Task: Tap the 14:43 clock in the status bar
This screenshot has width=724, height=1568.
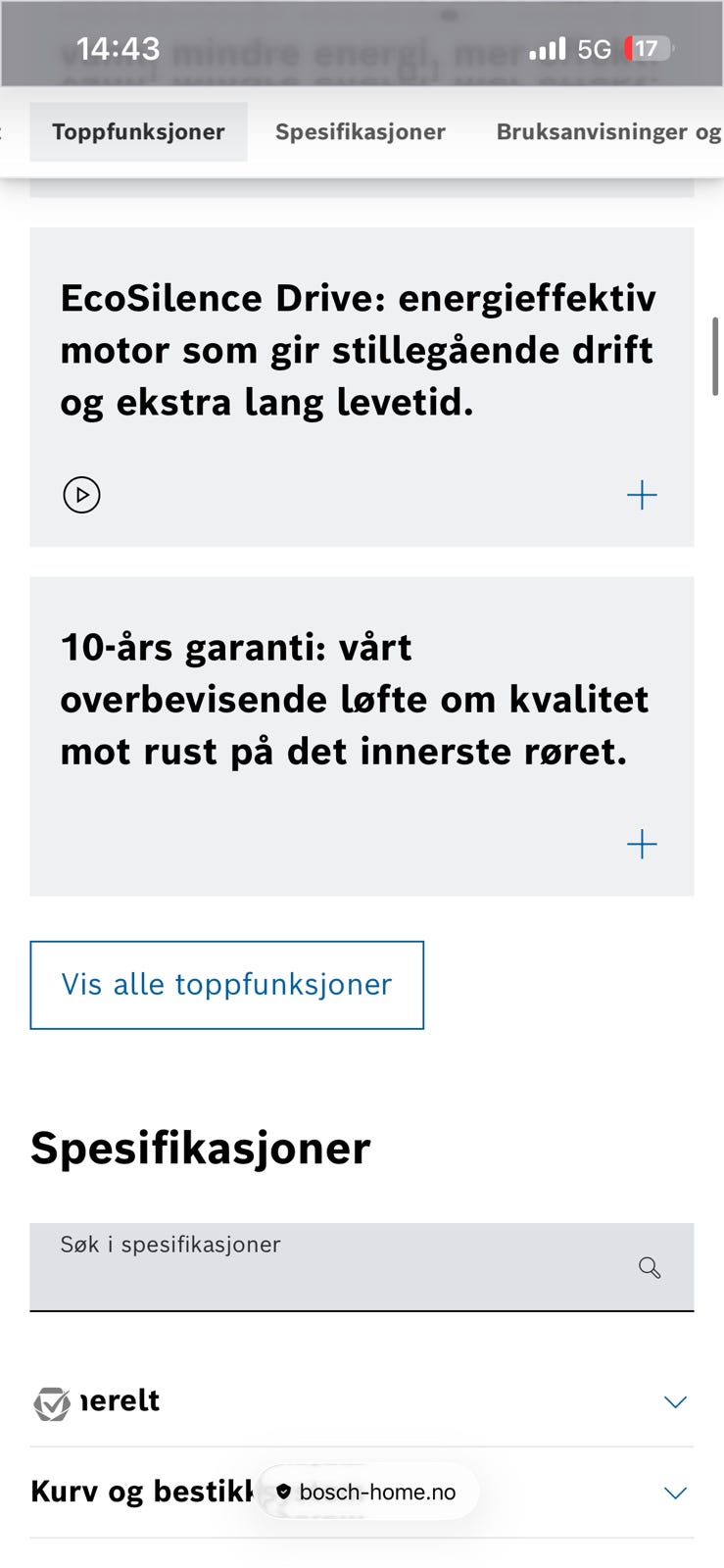Action: pyautogui.click(x=120, y=46)
